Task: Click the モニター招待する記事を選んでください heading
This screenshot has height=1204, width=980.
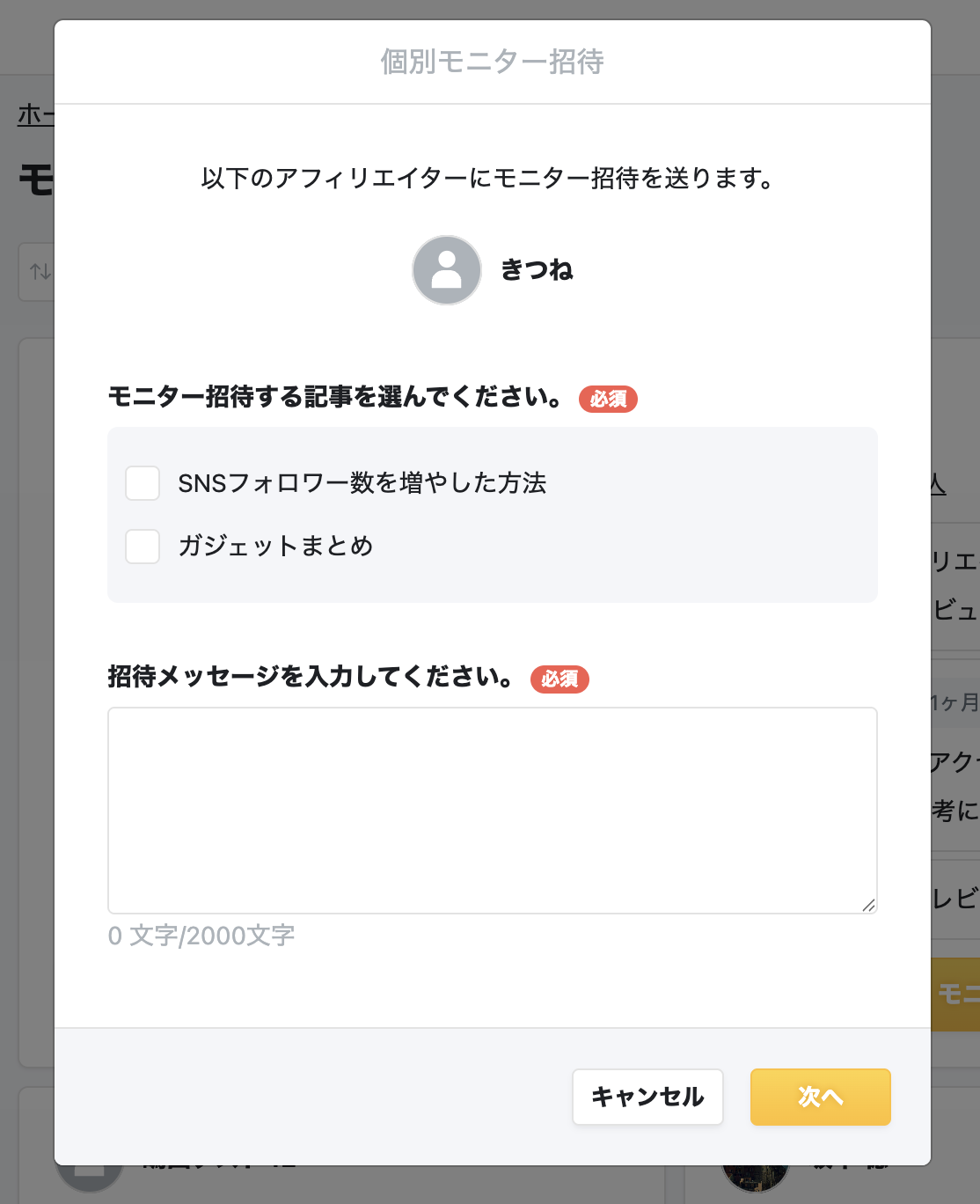Action: (334, 397)
